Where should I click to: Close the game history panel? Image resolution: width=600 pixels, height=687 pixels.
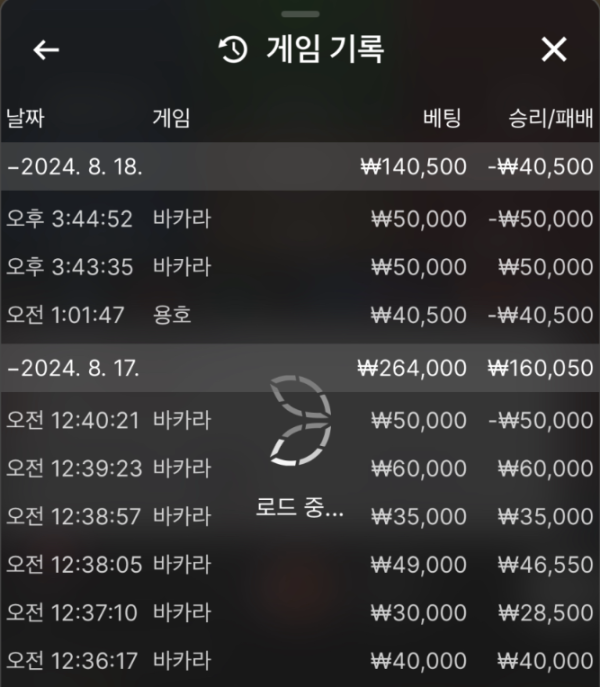pos(553,50)
